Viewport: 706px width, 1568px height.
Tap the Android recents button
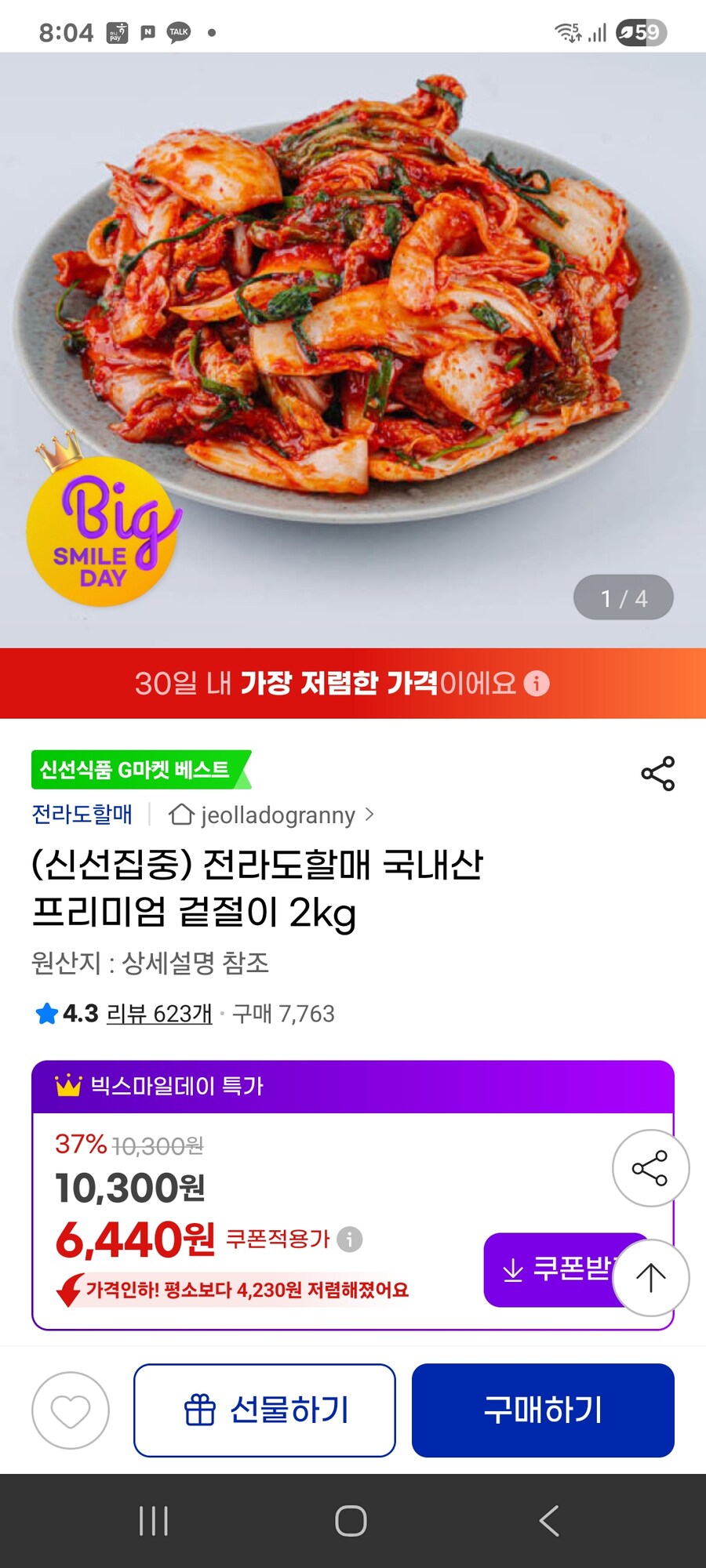point(154,1519)
